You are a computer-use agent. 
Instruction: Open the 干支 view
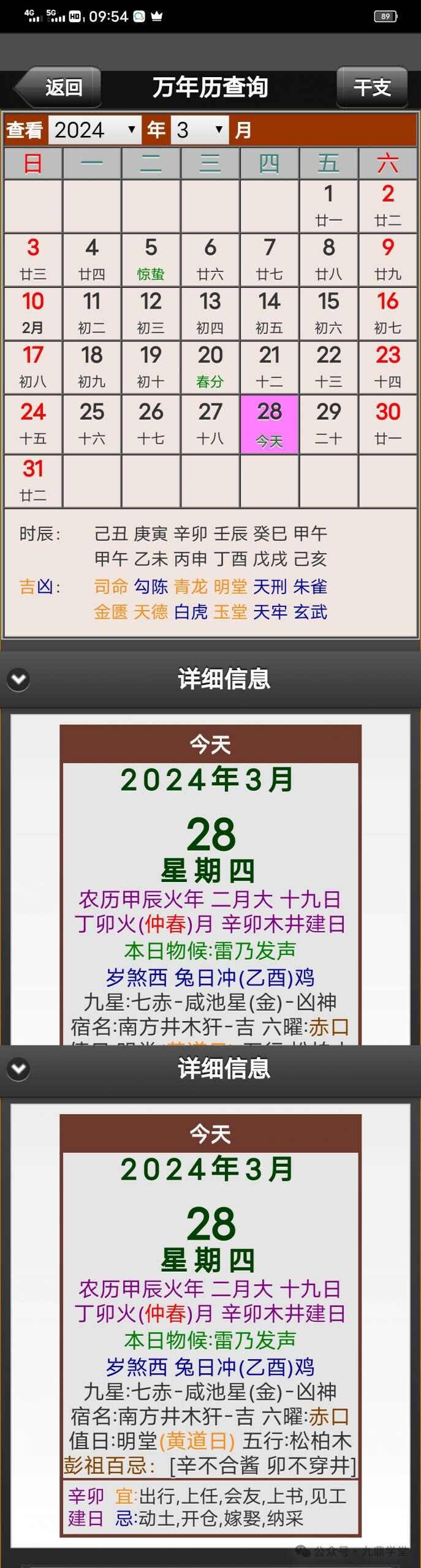click(x=371, y=88)
